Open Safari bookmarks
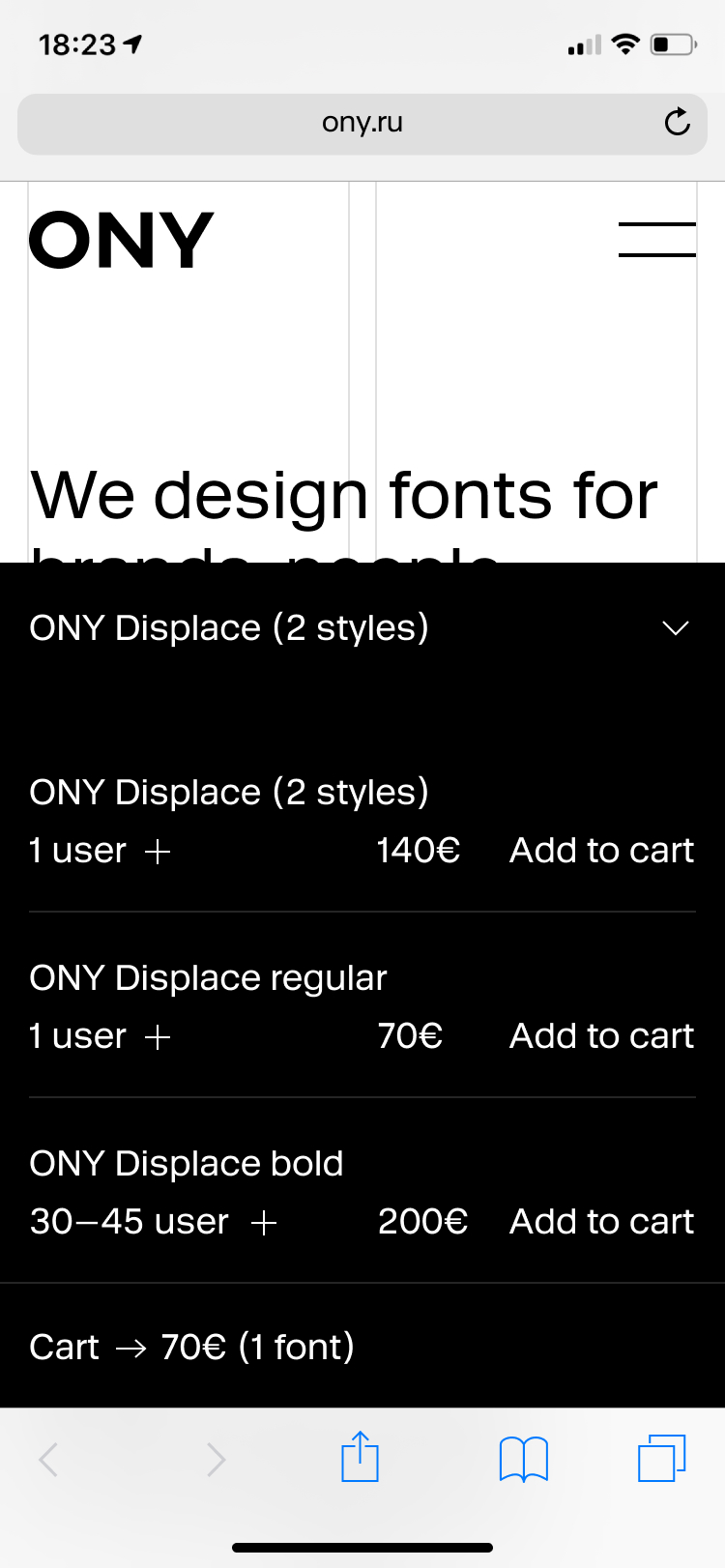 point(523,1459)
